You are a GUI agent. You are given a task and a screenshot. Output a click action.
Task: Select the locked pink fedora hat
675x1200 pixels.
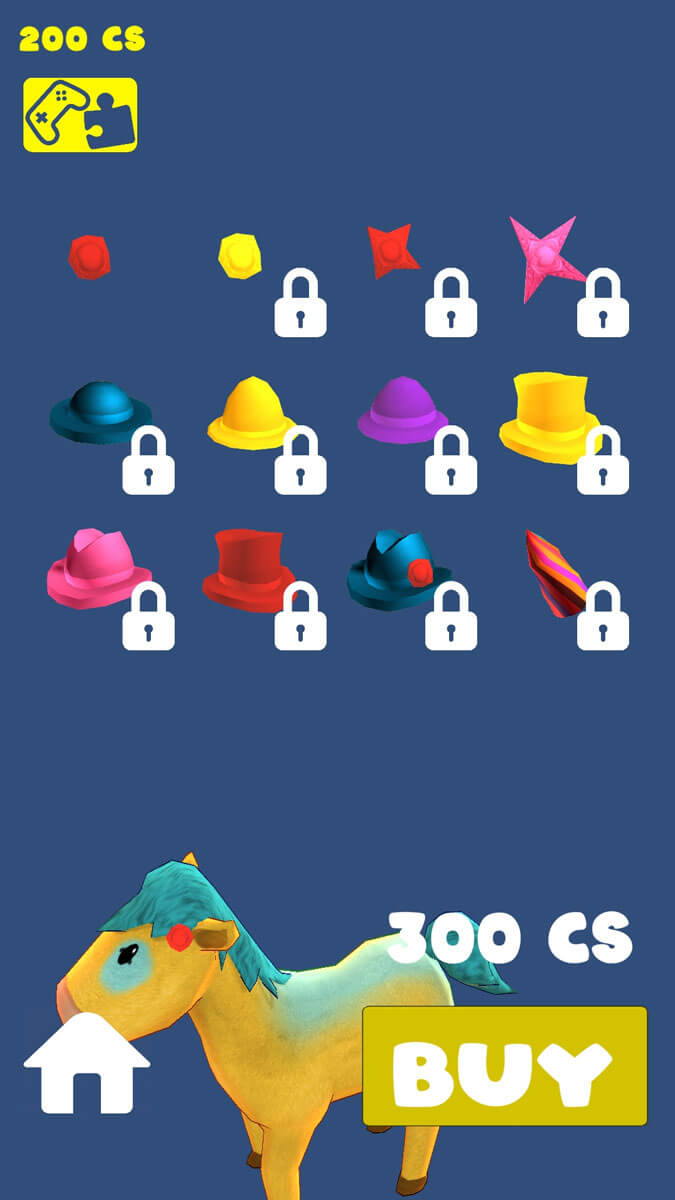[x=97, y=567]
